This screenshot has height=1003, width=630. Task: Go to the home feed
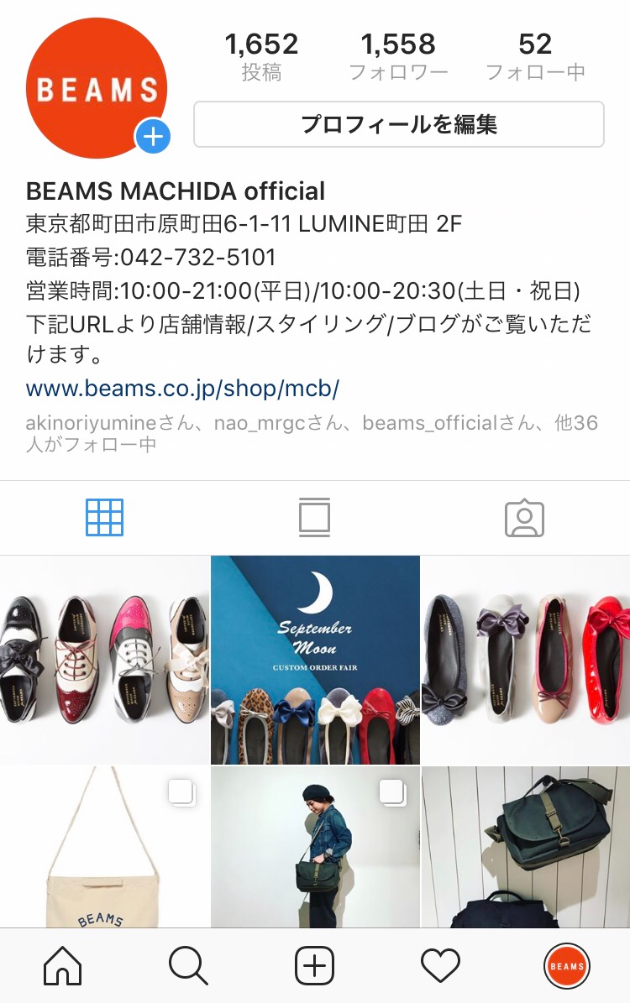63,966
